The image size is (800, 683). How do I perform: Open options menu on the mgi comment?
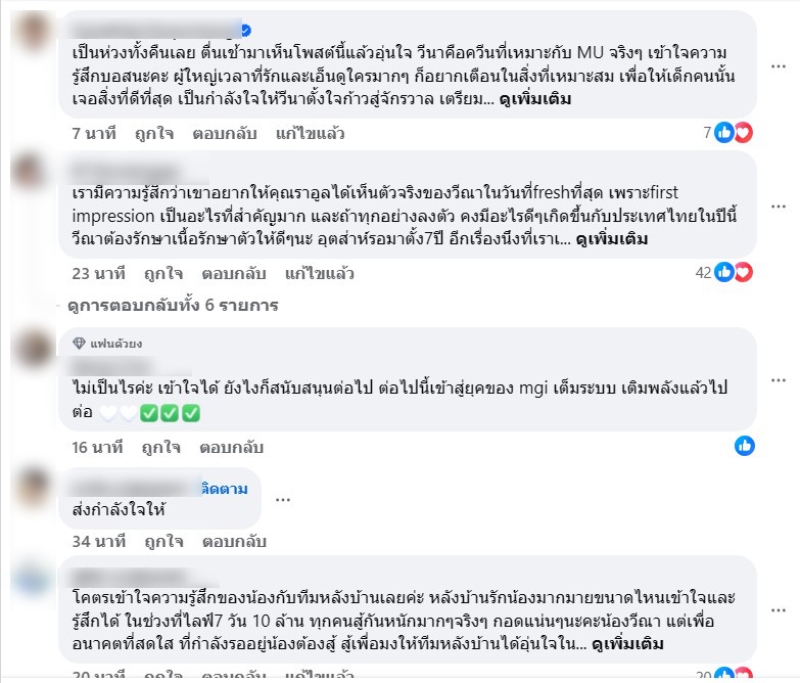click(778, 380)
